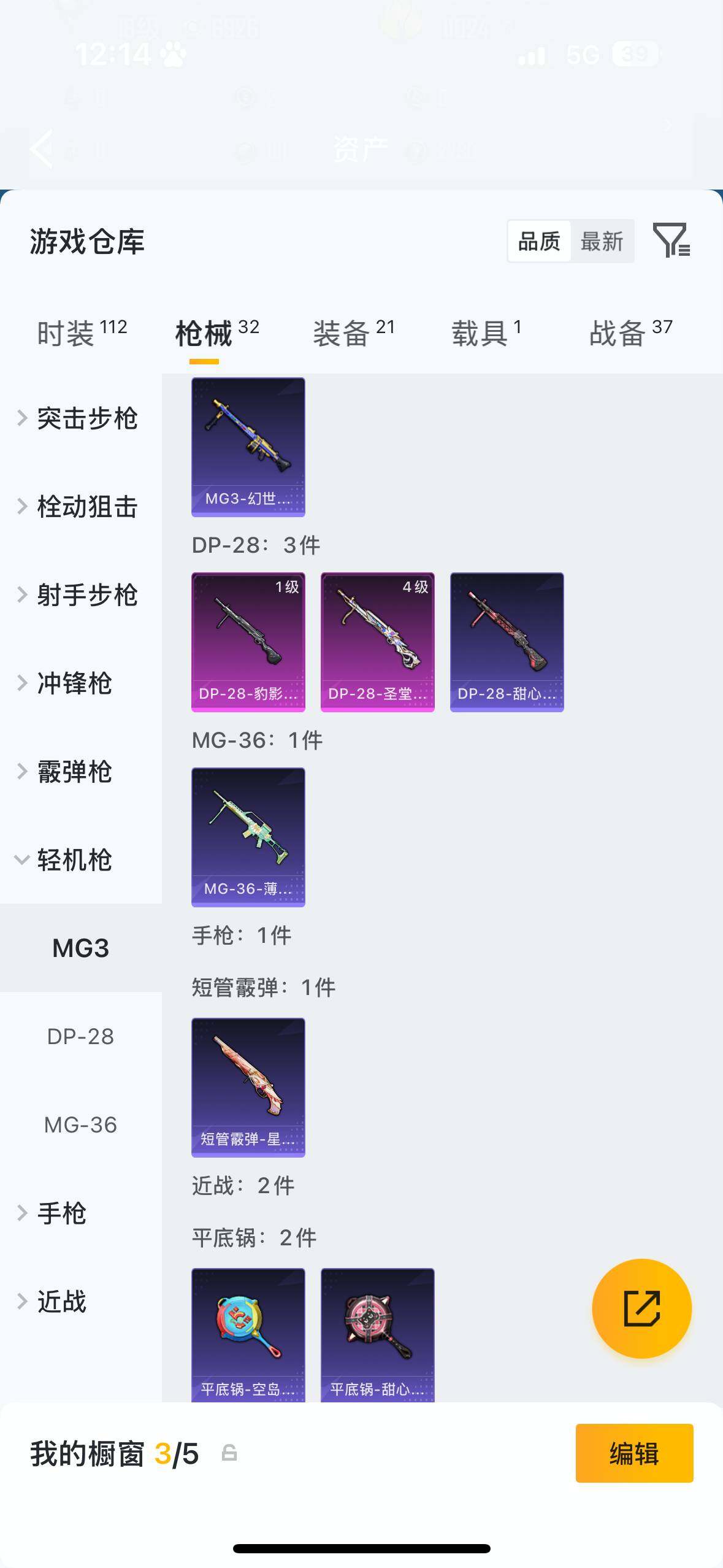This screenshot has width=723, height=1568.
Task: Open the 短管霰弹-星 shotgun skin
Action: (248, 1086)
